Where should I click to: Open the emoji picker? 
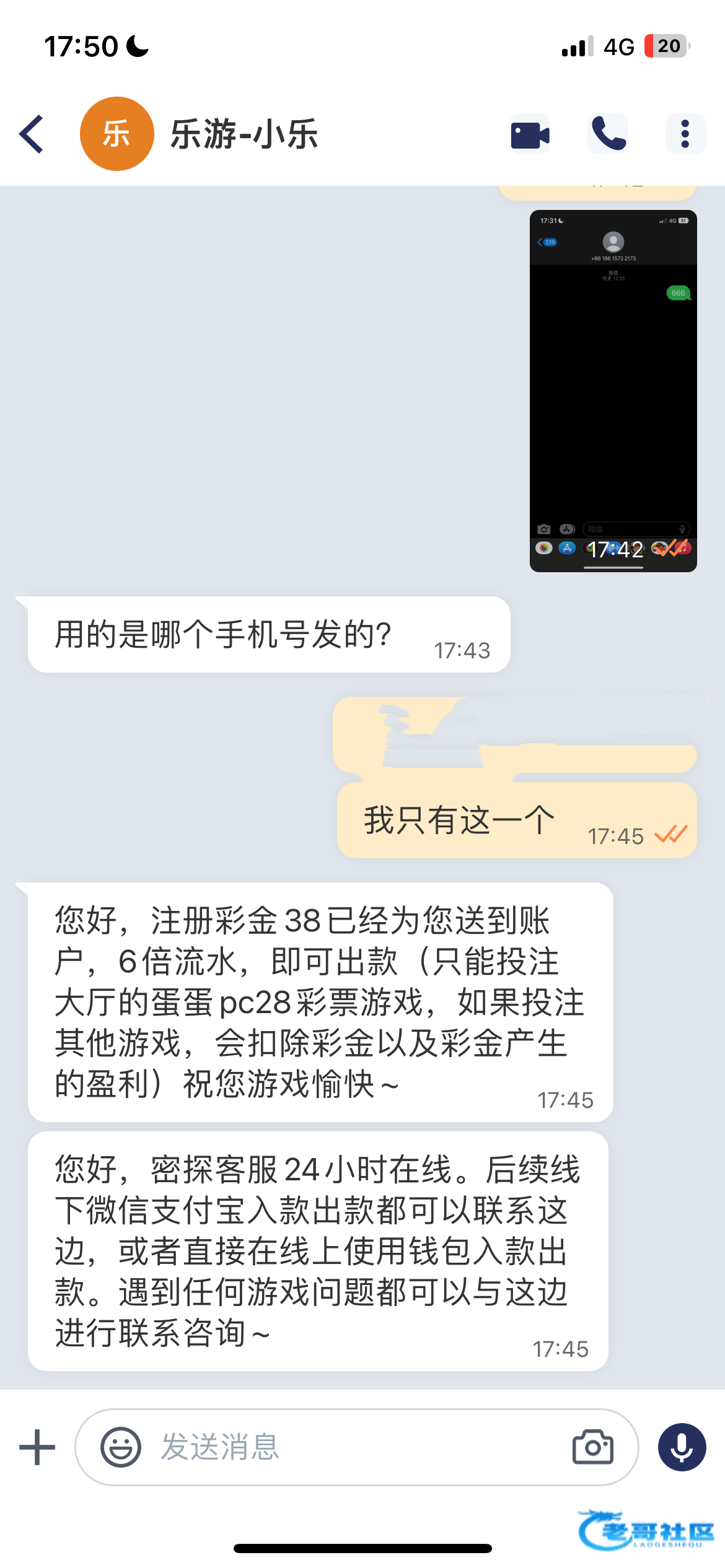click(x=121, y=1447)
